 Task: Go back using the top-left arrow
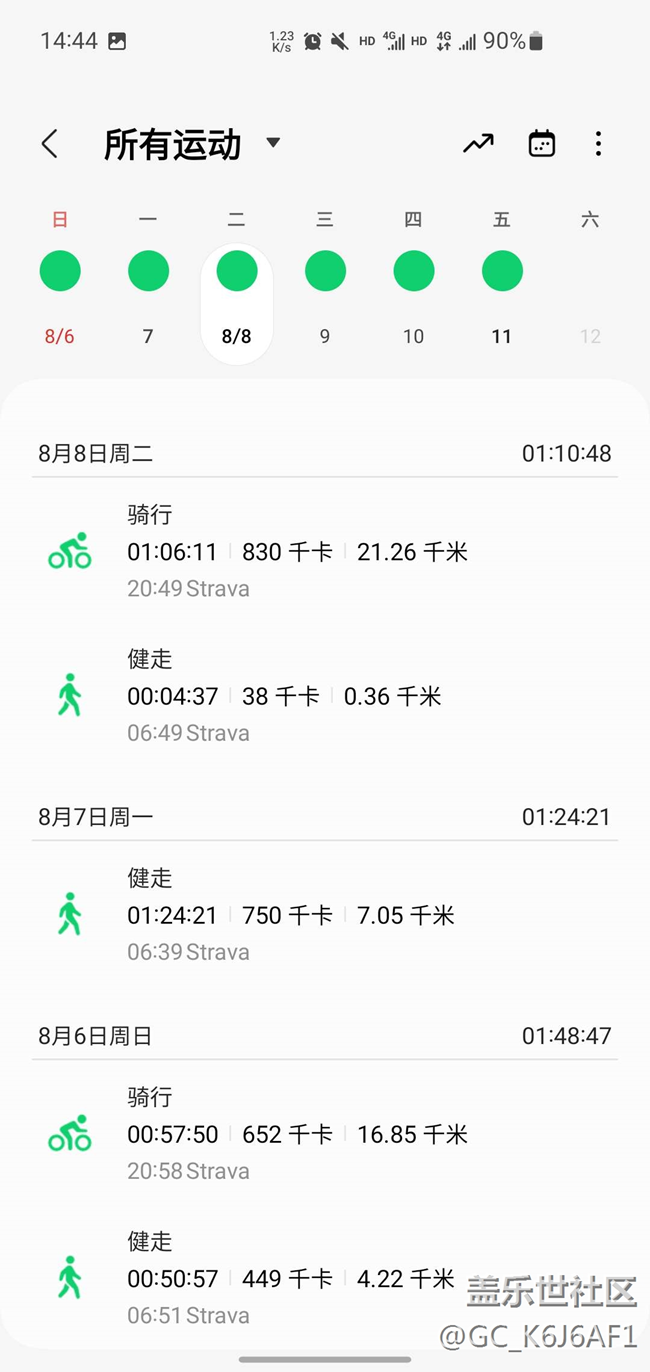tap(50, 144)
